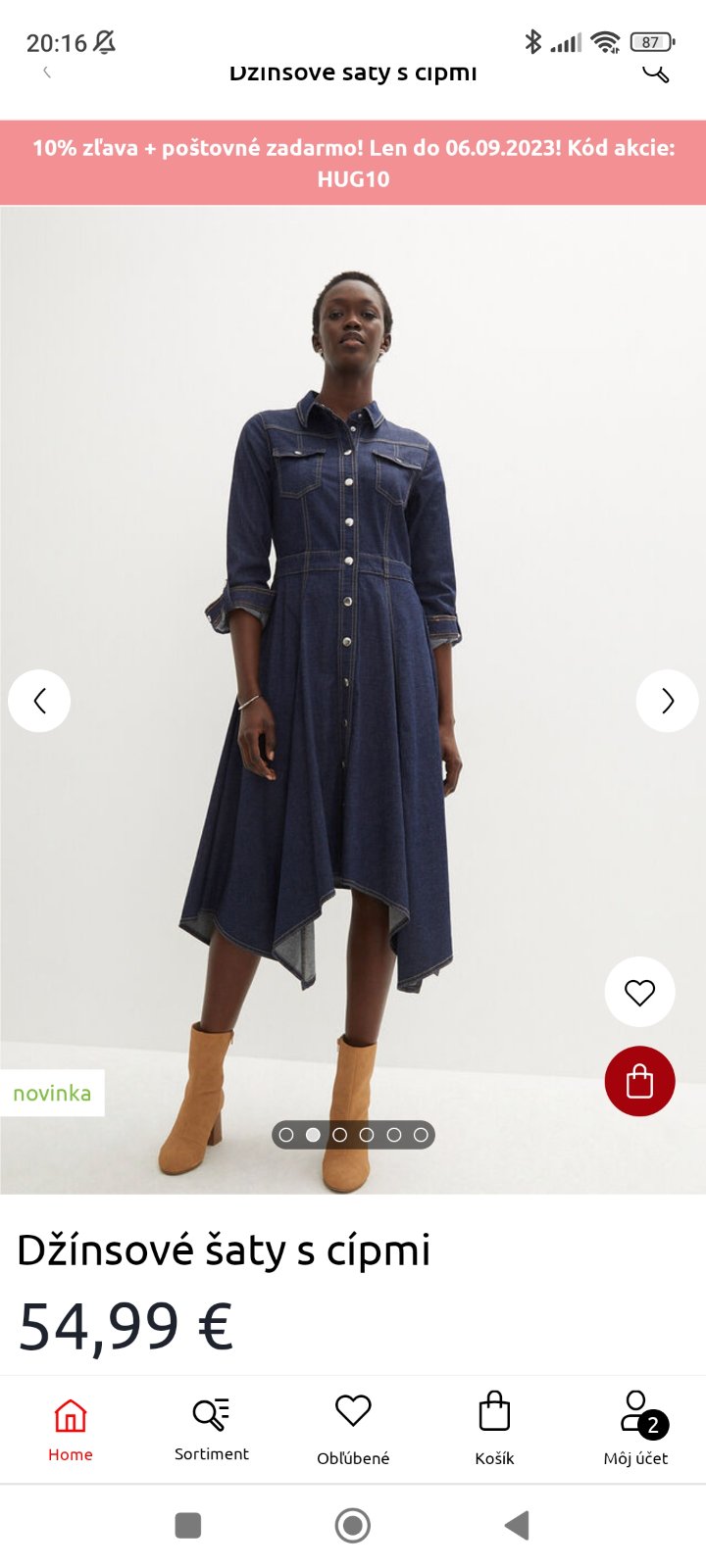
Task: Open the Obľúbené tab
Action: click(x=353, y=1430)
